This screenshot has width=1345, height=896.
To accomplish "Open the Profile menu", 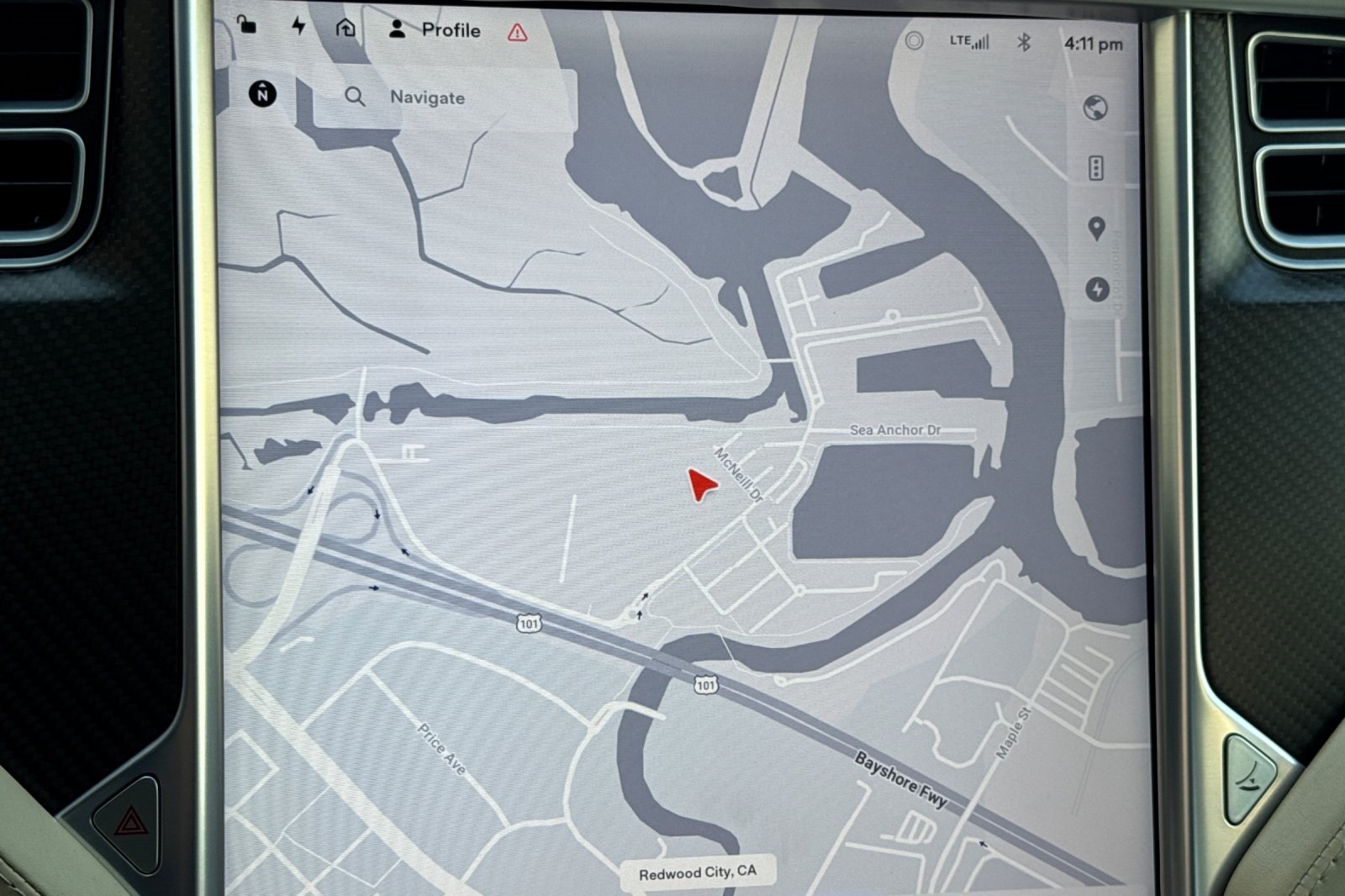I will [x=435, y=30].
